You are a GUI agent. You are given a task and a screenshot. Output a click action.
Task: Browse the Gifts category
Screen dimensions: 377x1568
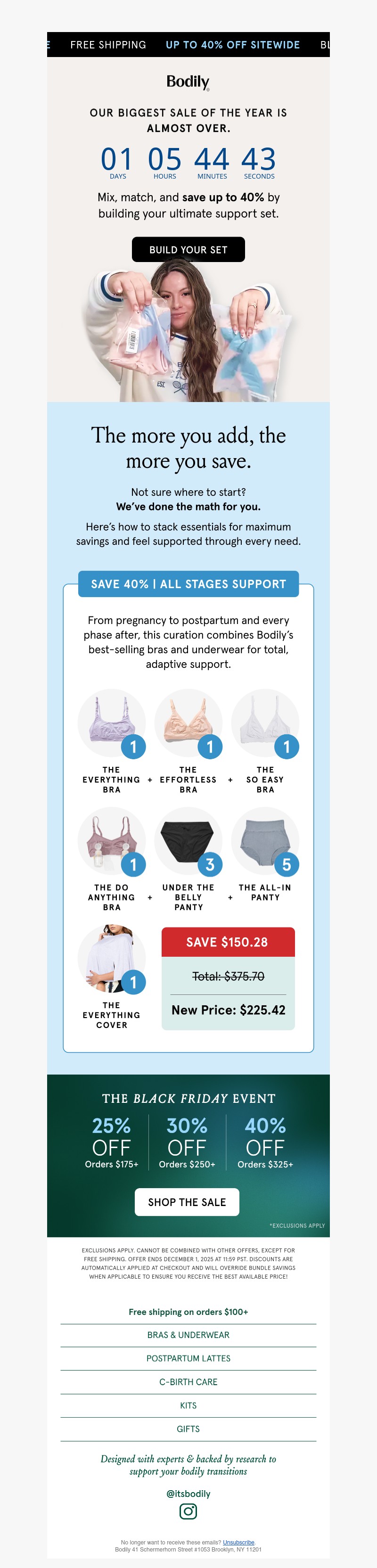(x=188, y=1428)
